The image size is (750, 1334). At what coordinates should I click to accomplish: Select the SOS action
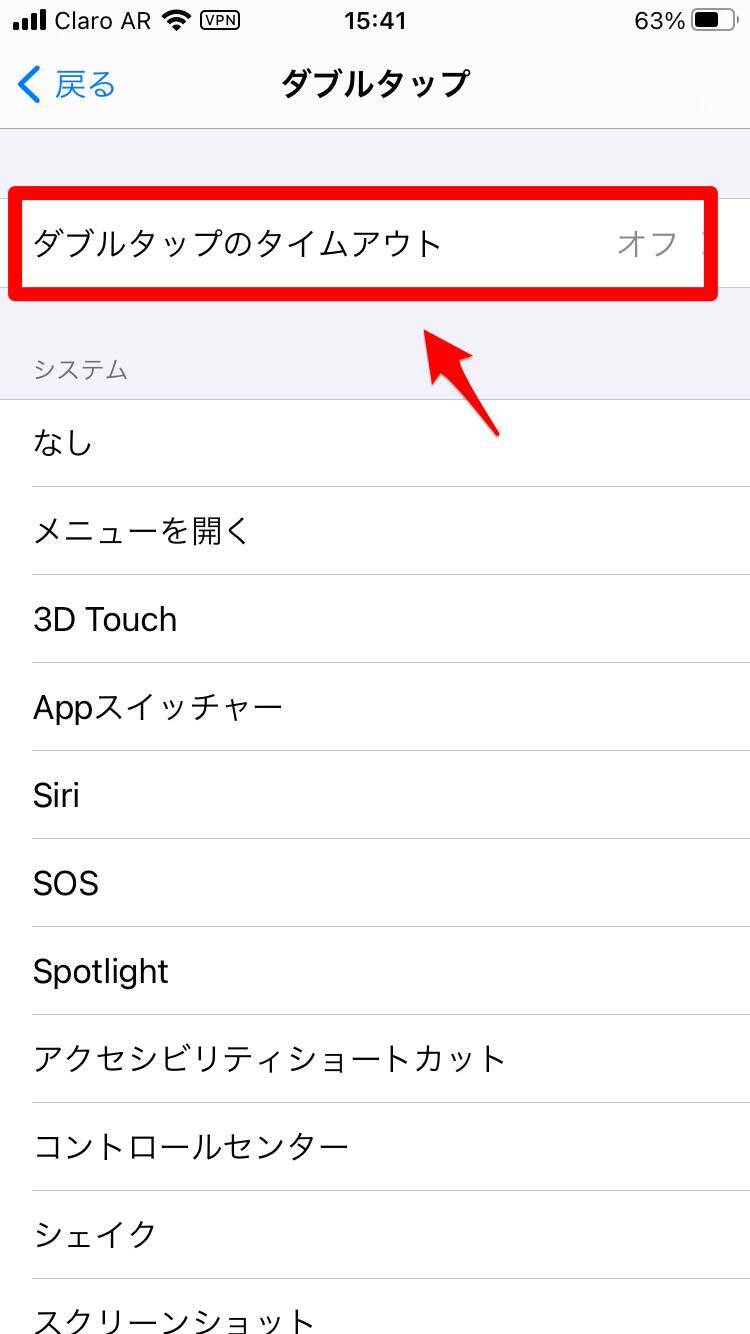tap(375, 883)
